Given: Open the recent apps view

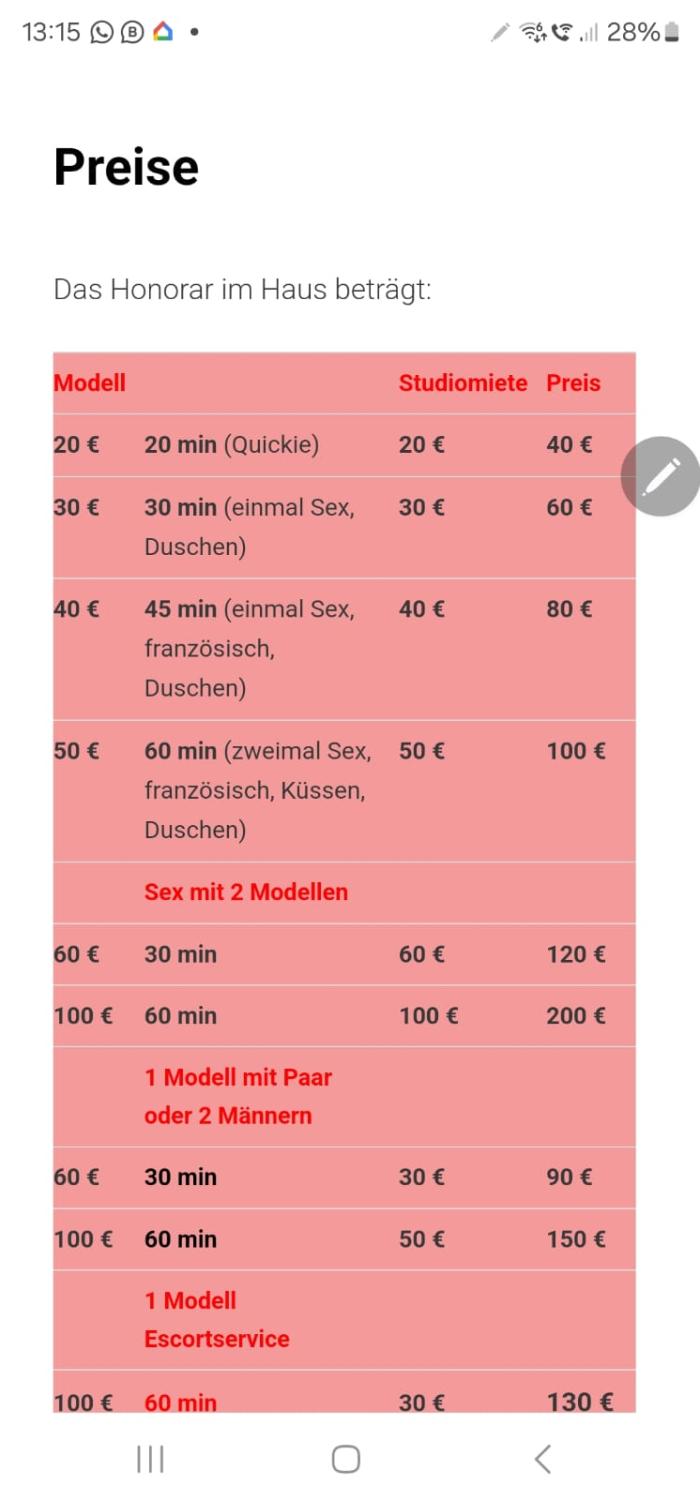Looking at the screenshot, I should pos(150,1459).
